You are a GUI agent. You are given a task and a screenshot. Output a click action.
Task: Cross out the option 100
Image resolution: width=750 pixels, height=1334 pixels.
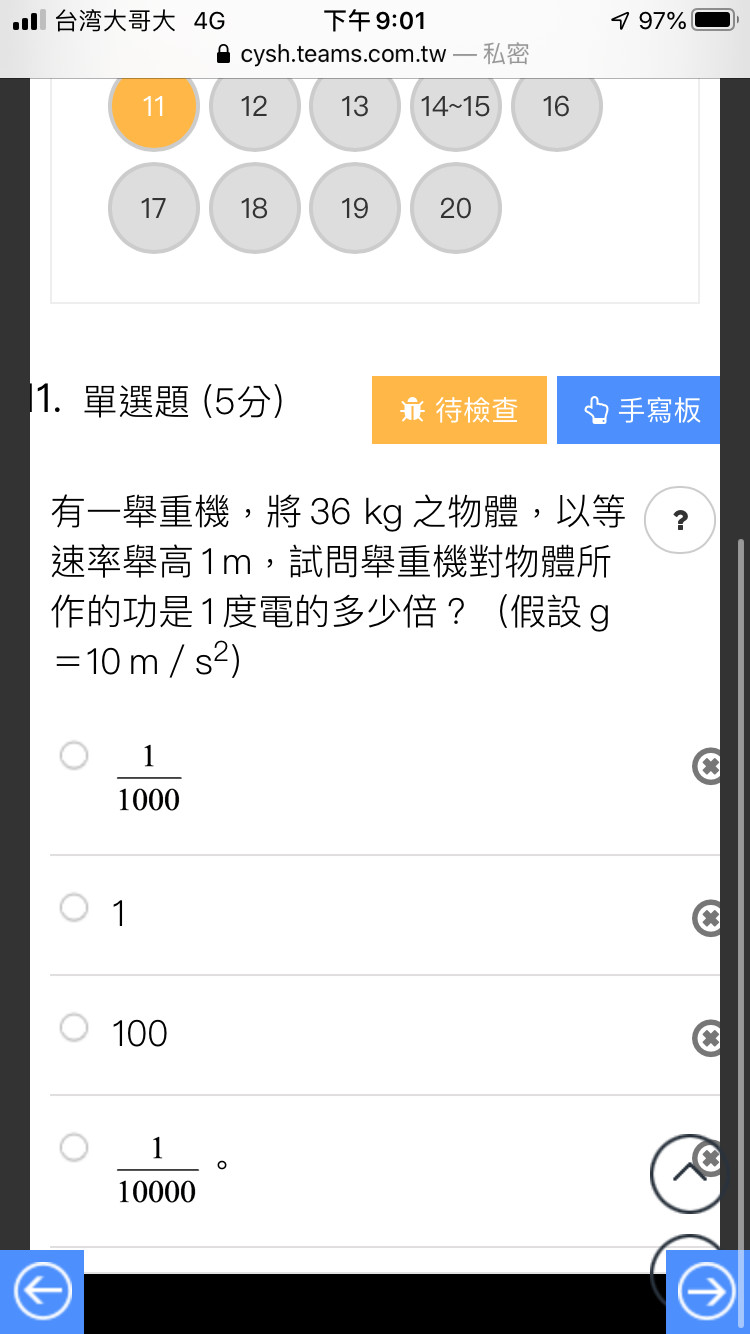coord(708,1038)
